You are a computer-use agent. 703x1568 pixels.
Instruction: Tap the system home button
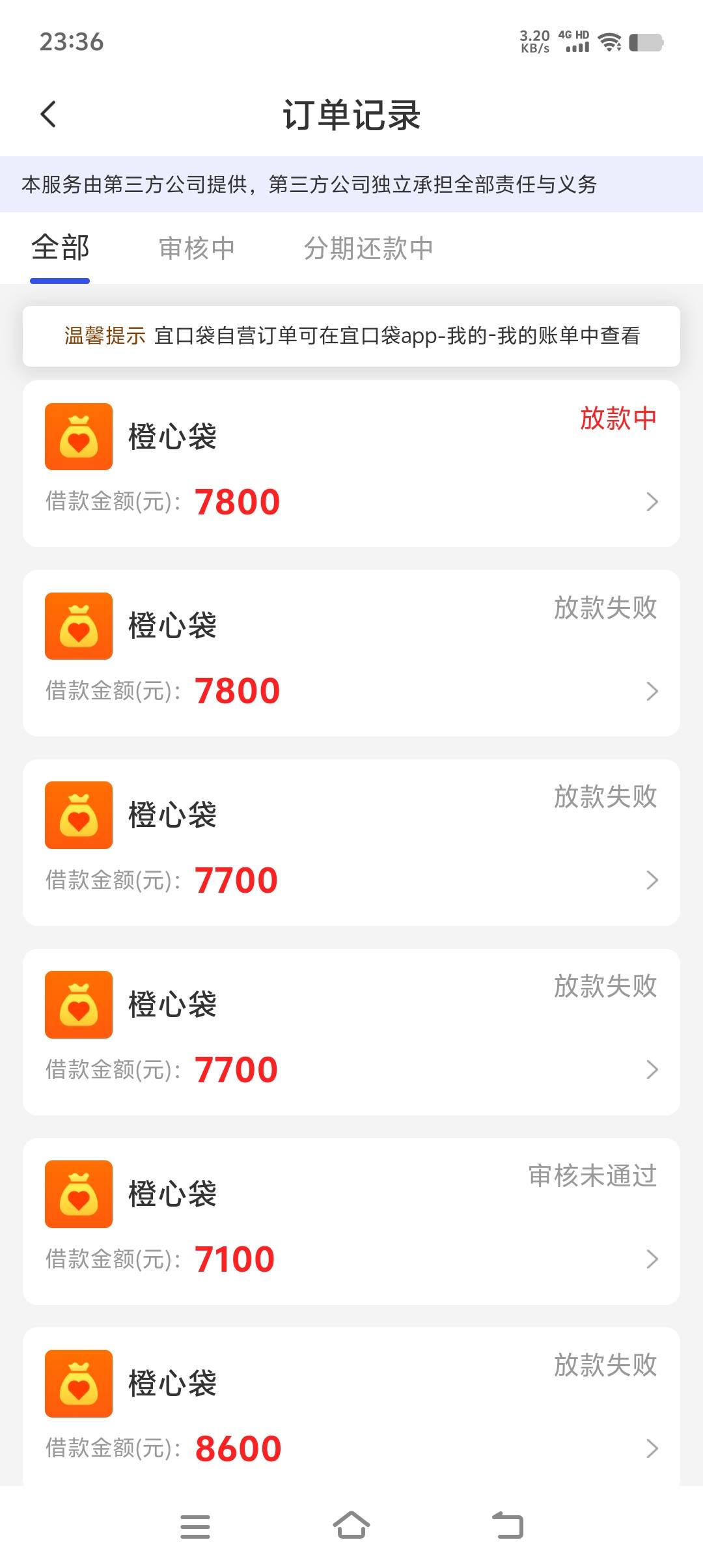click(351, 1526)
